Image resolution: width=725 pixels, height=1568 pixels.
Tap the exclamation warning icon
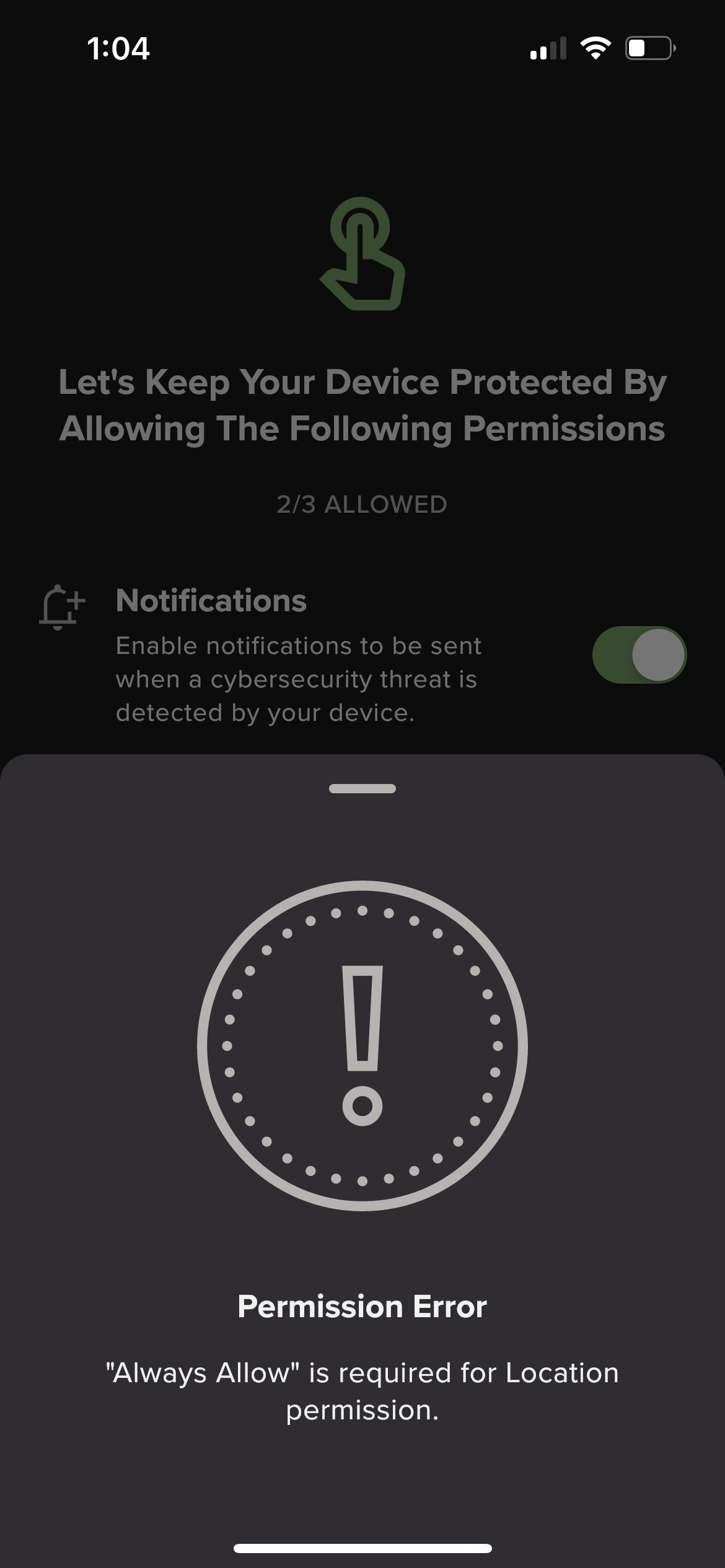[x=363, y=1031]
